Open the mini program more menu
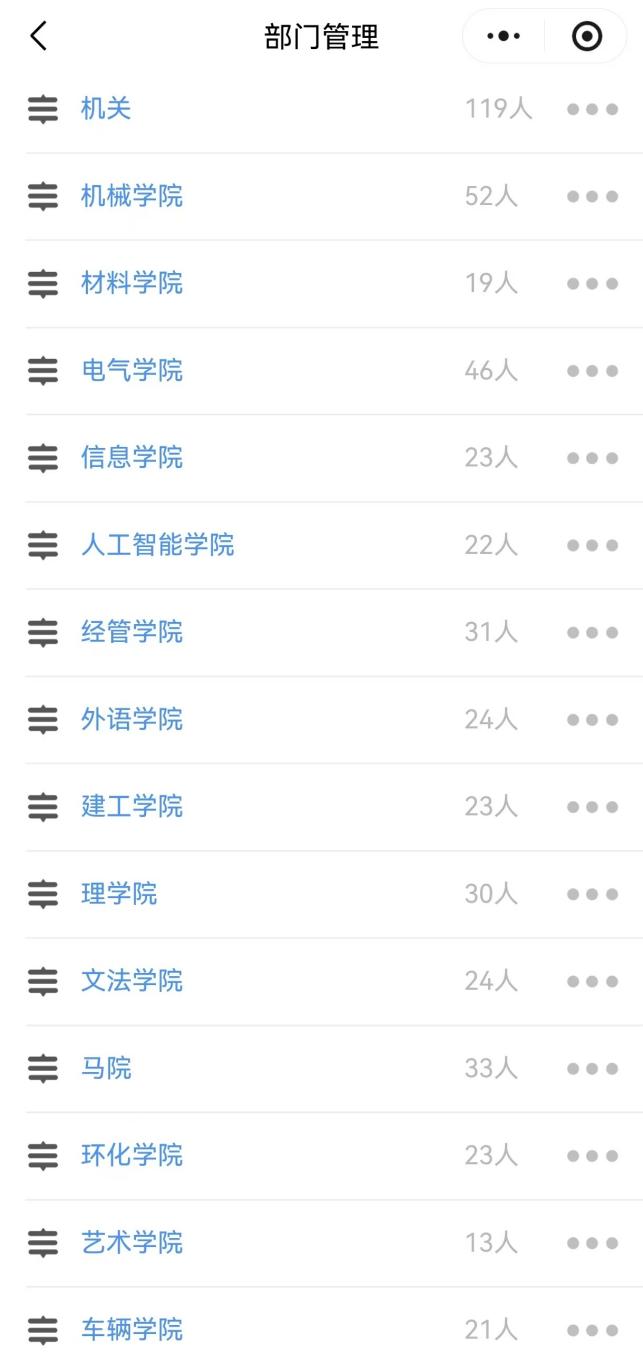 (503, 37)
